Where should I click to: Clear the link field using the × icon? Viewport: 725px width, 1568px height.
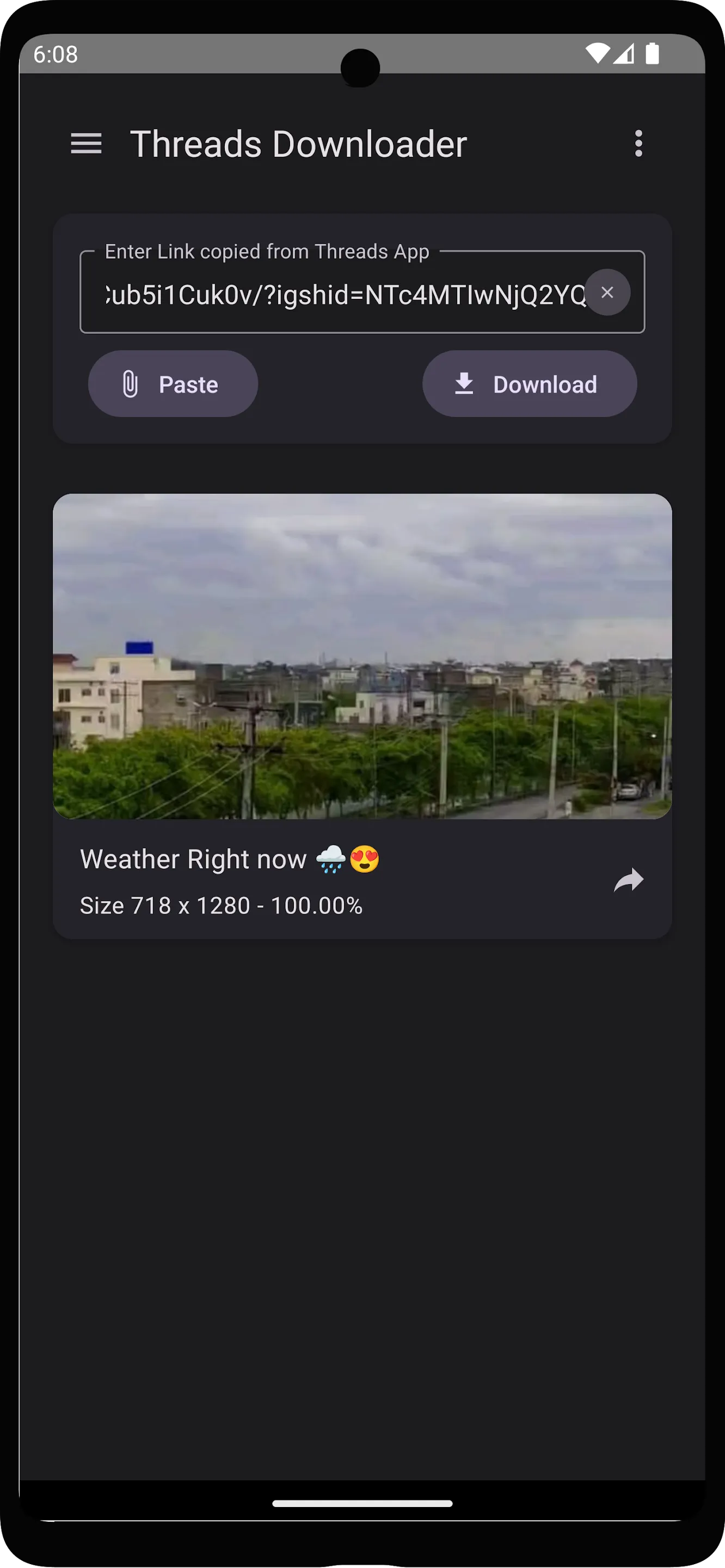607,293
